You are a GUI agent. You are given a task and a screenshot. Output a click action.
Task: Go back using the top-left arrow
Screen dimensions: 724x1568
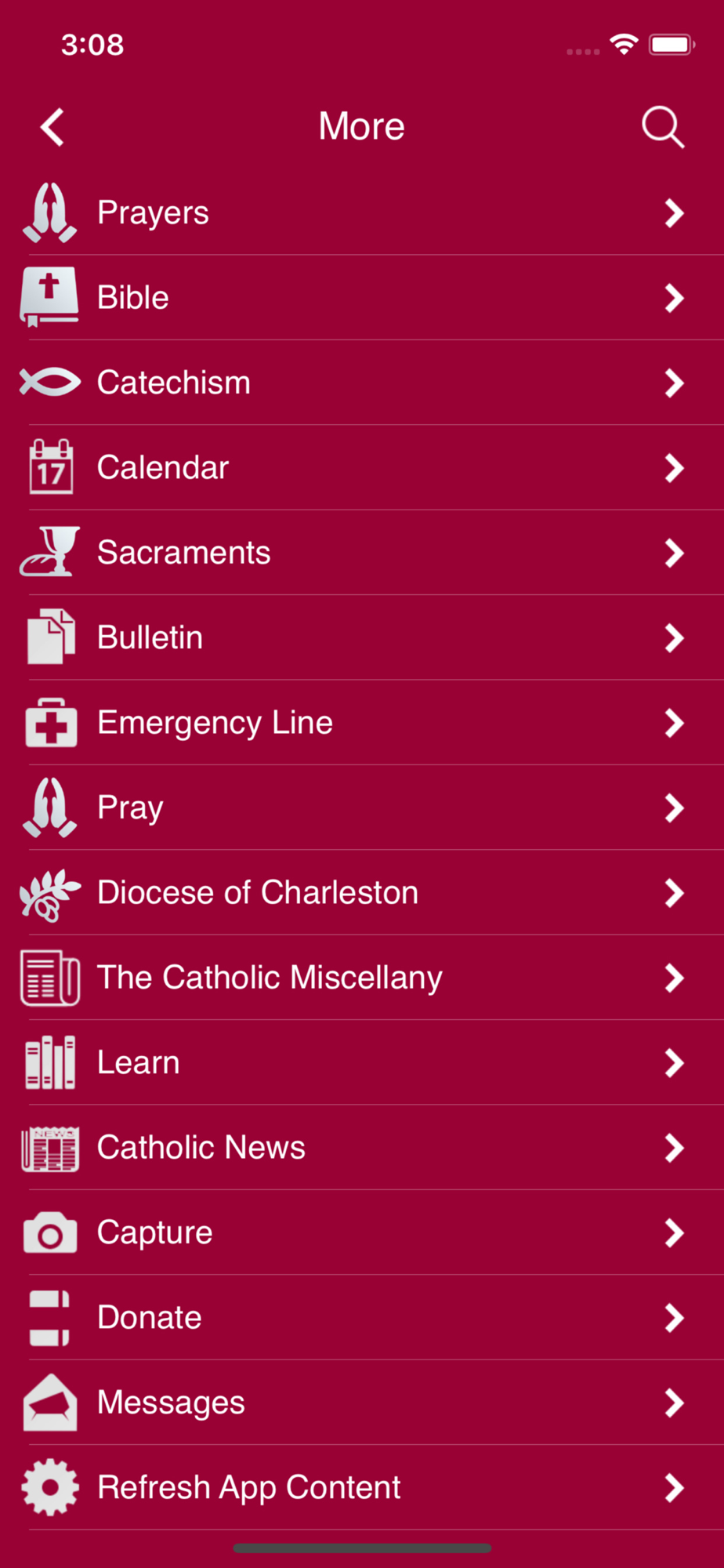coord(52,127)
